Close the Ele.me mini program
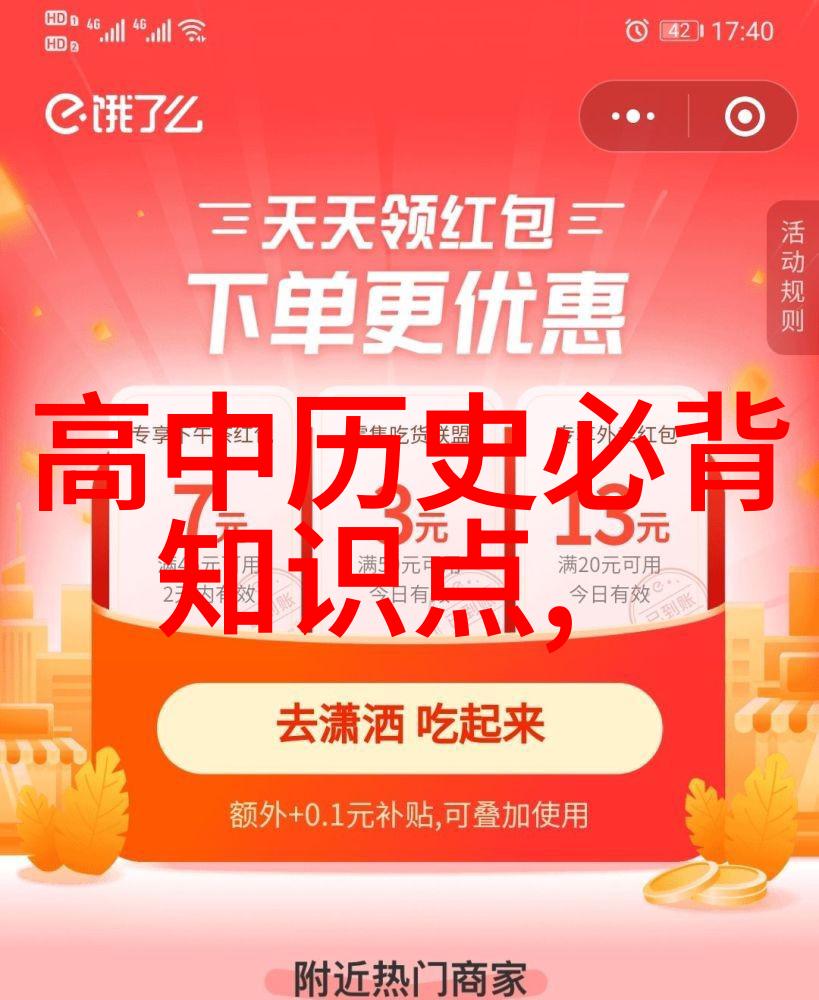 click(x=744, y=117)
